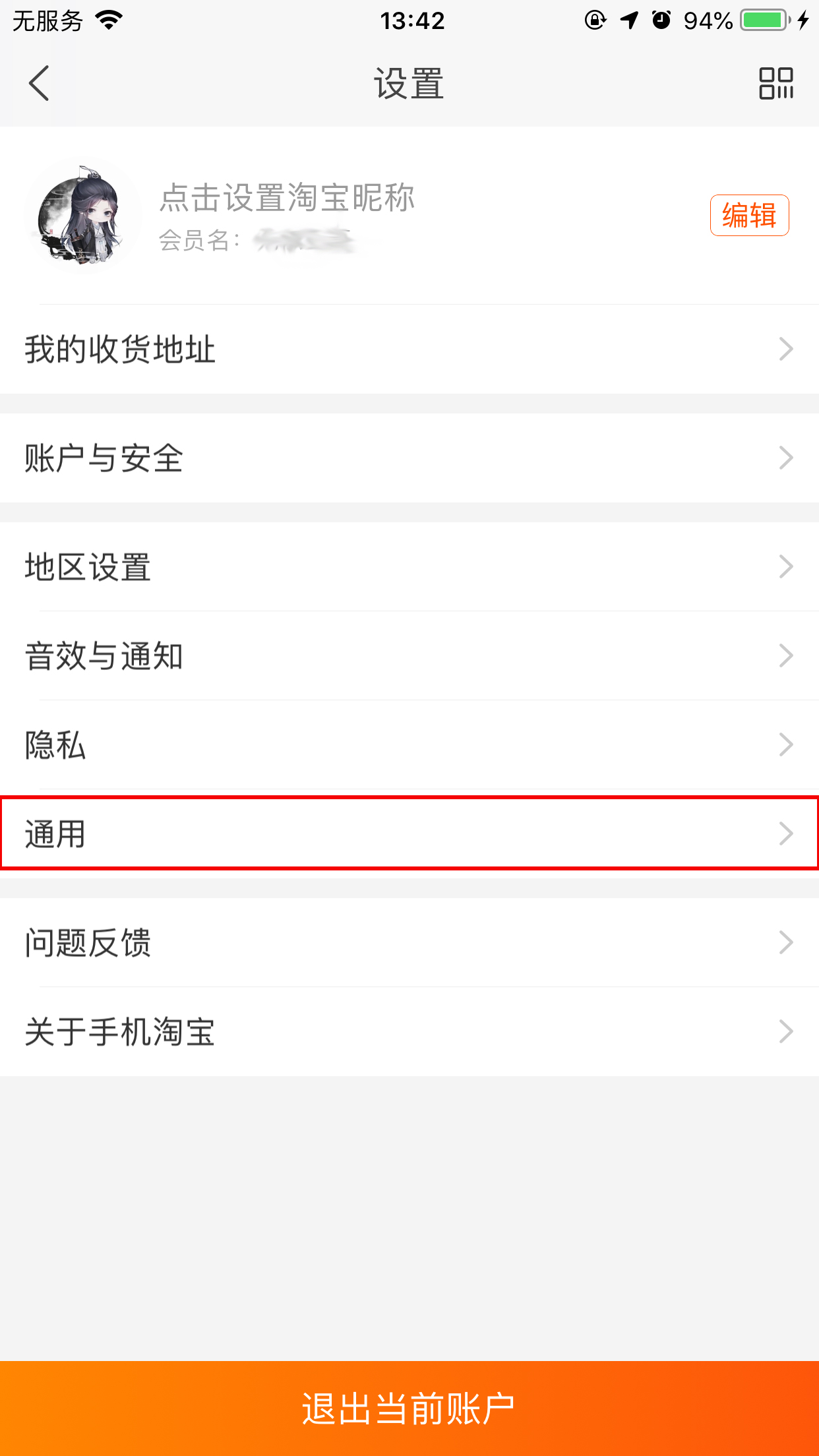This screenshot has height=1456, width=819.
Task: Select the 通用 row
Action: [409, 834]
